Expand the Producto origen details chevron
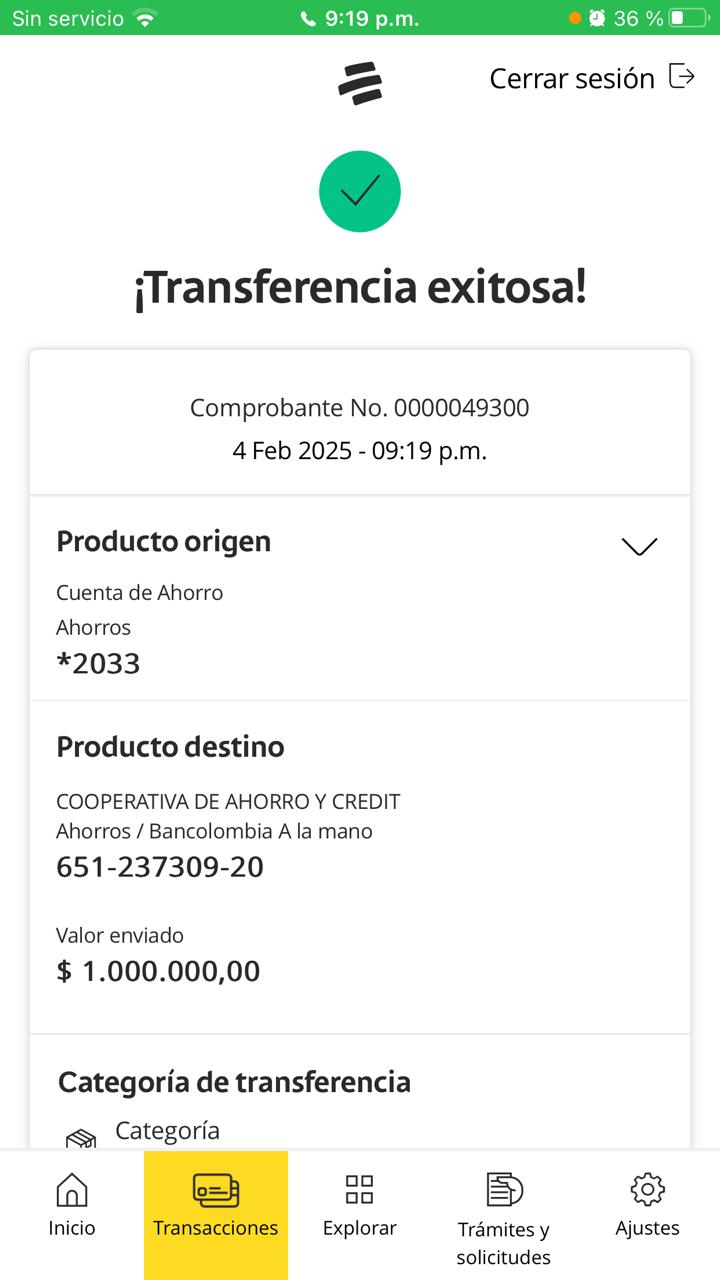The width and height of the screenshot is (720, 1280). point(639,546)
